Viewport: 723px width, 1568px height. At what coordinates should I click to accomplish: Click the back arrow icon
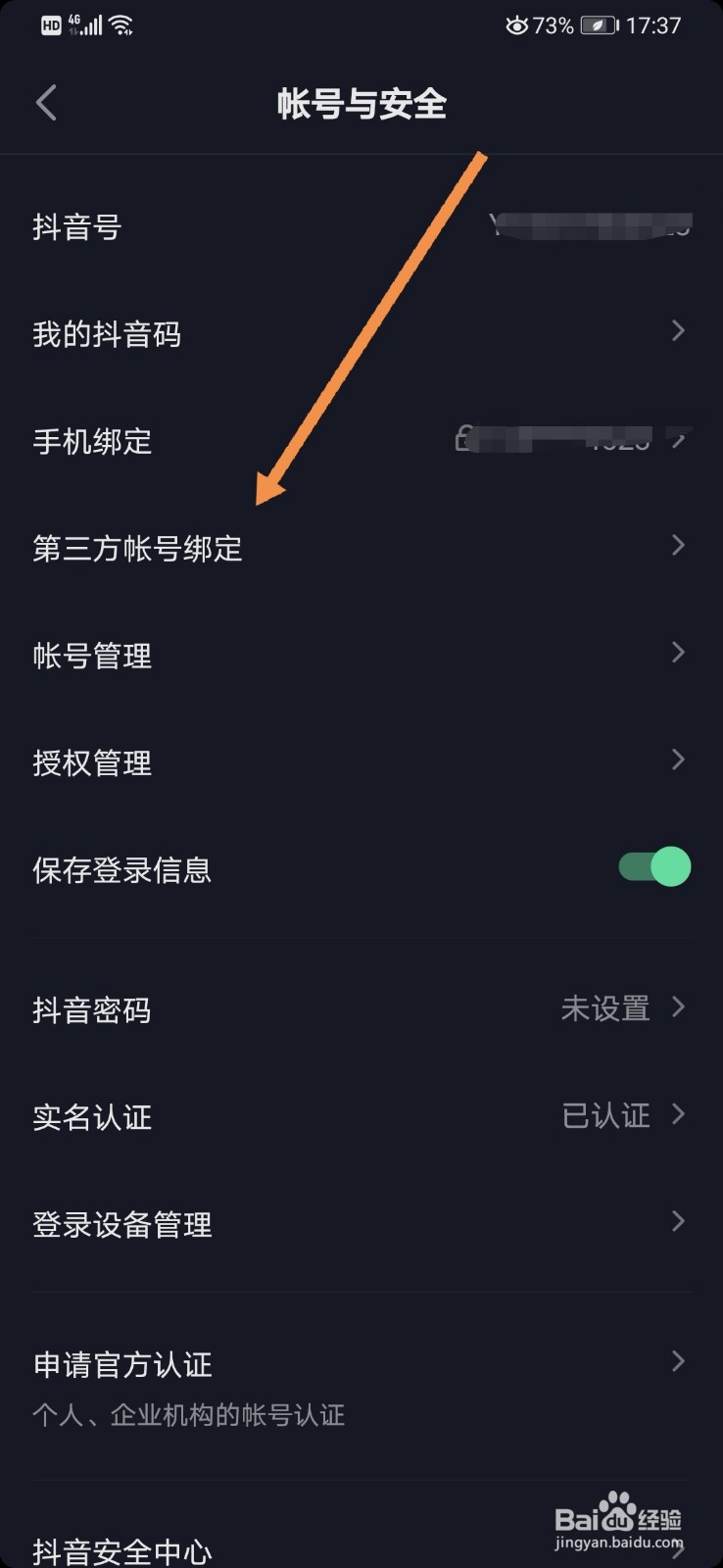45,102
